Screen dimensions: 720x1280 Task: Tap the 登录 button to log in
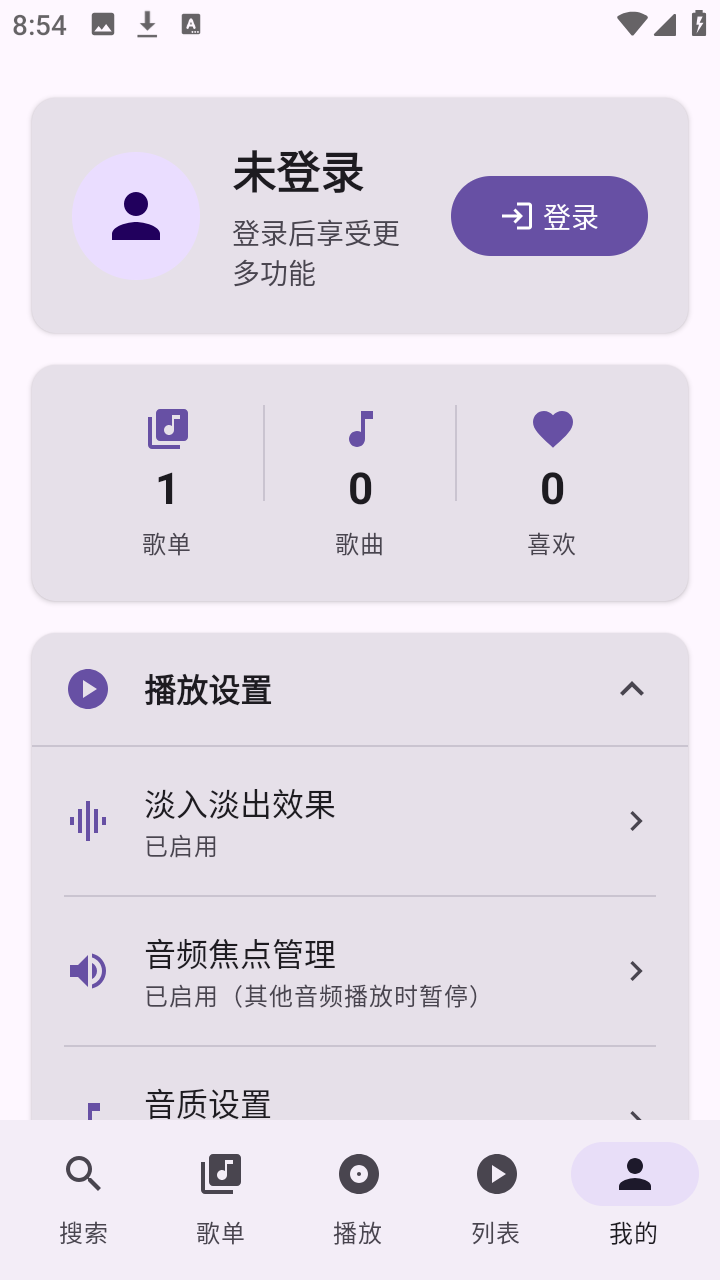(549, 215)
